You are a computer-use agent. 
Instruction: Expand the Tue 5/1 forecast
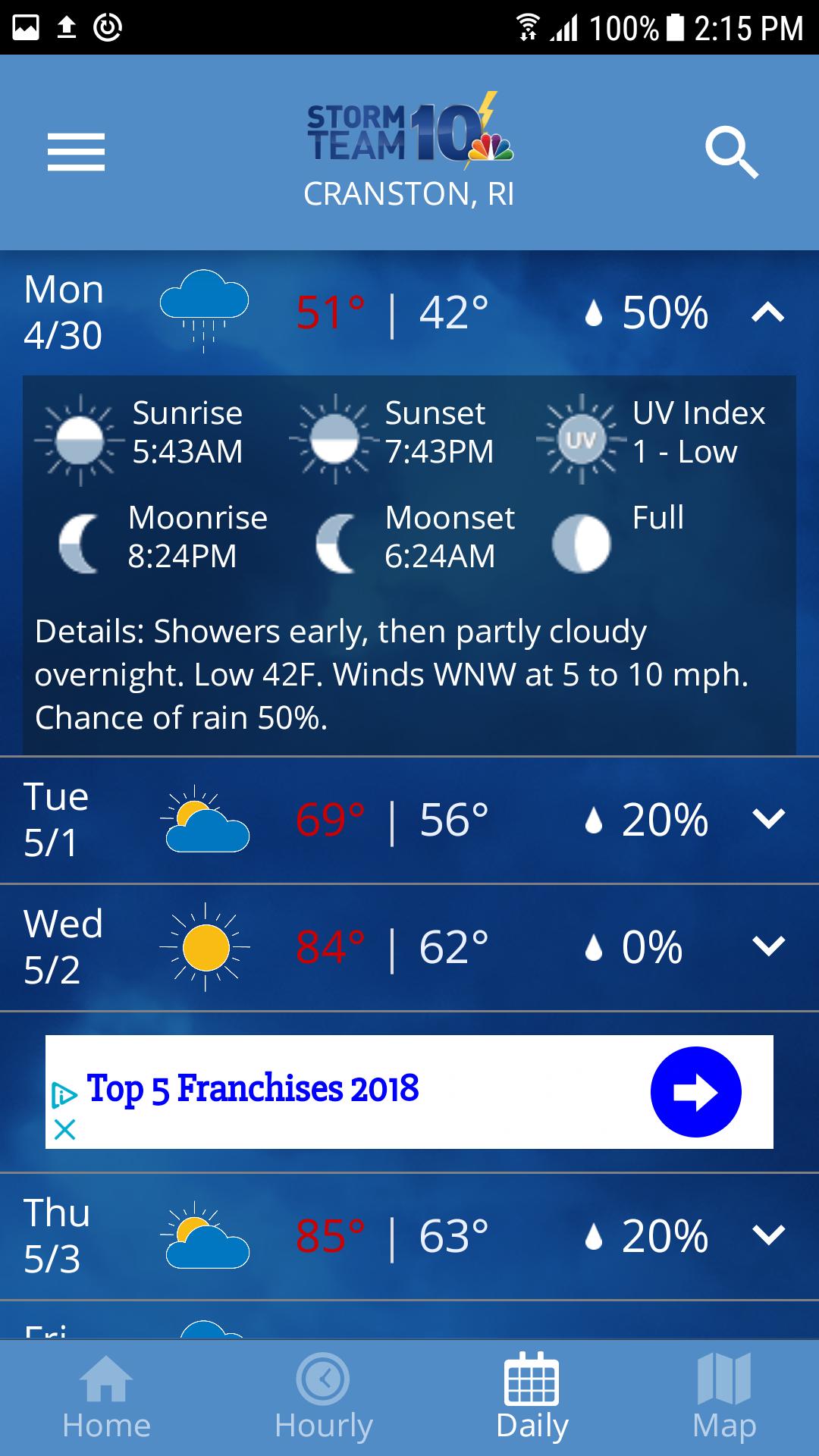pos(767,819)
